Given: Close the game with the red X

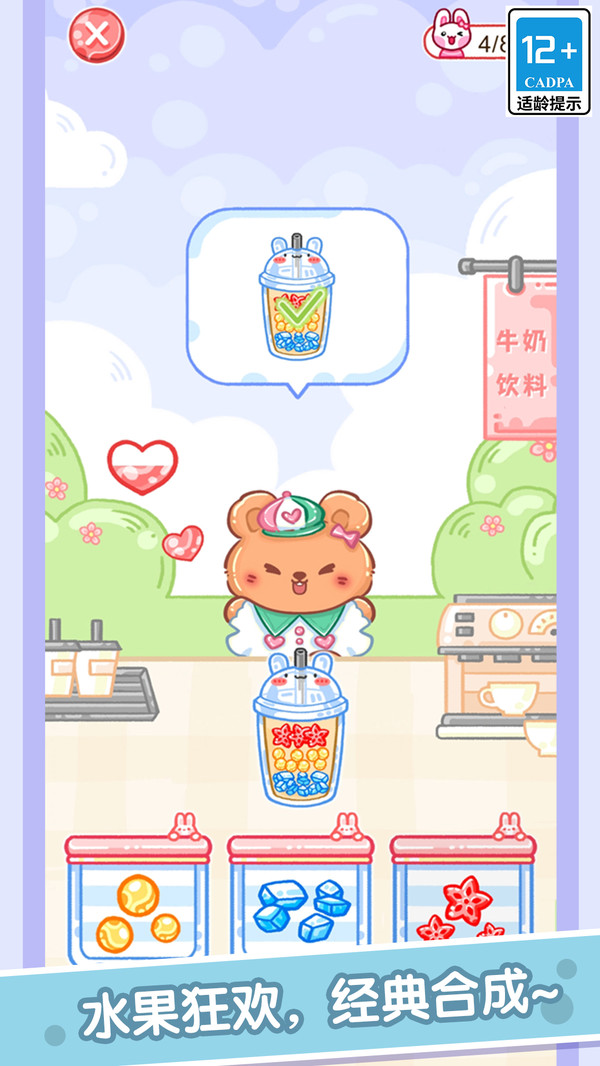Looking at the screenshot, I should 96,35.
